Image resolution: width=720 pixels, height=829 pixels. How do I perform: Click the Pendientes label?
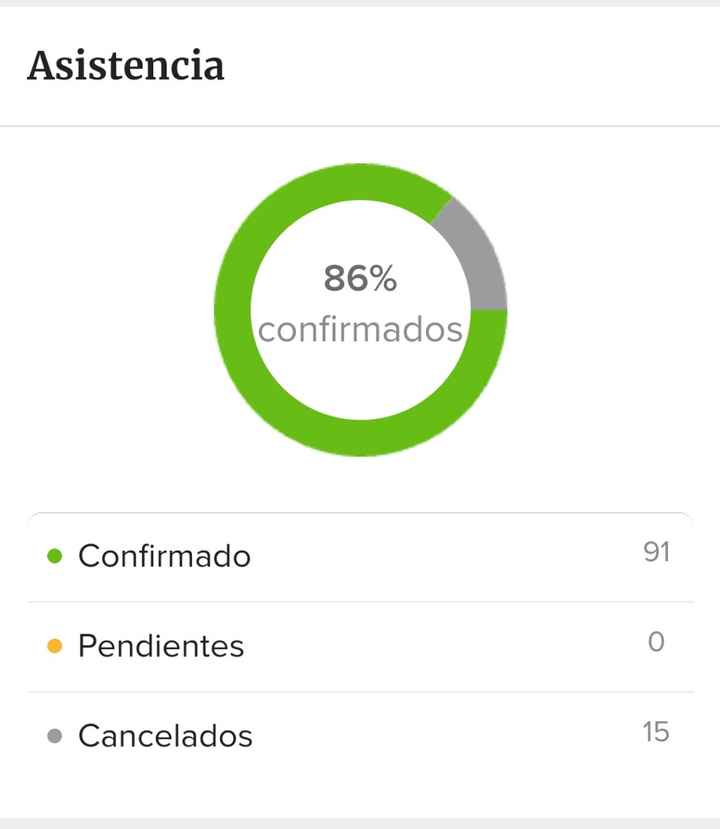coord(161,646)
